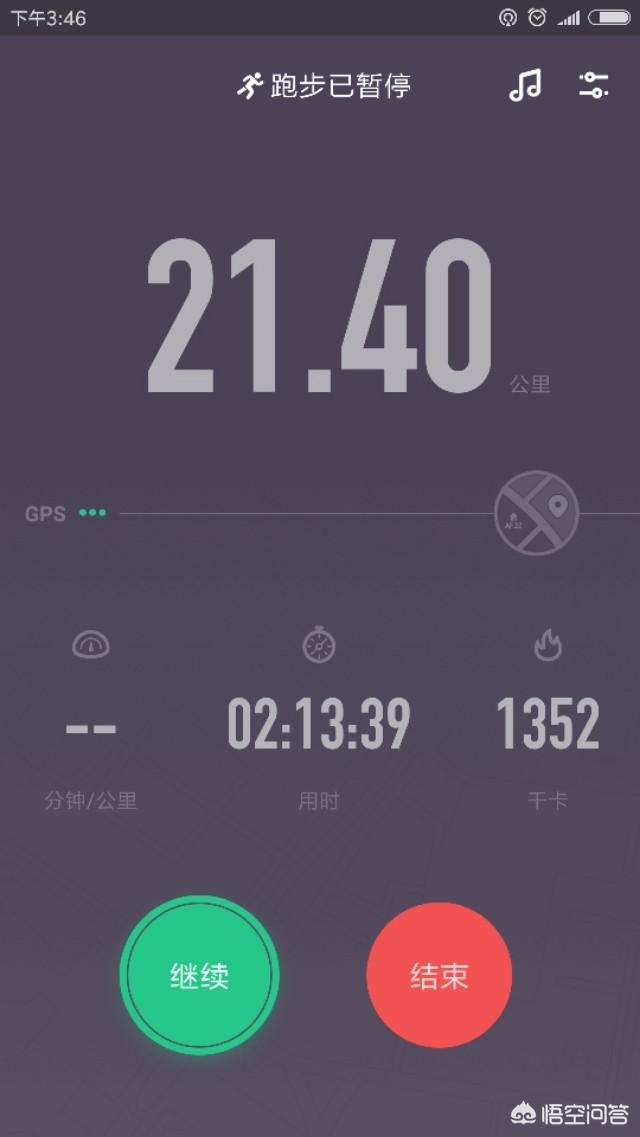Open the run settings sliders icon
This screenshot has width=640, height=1137.
pyautogui.click(x=594, y=86)
